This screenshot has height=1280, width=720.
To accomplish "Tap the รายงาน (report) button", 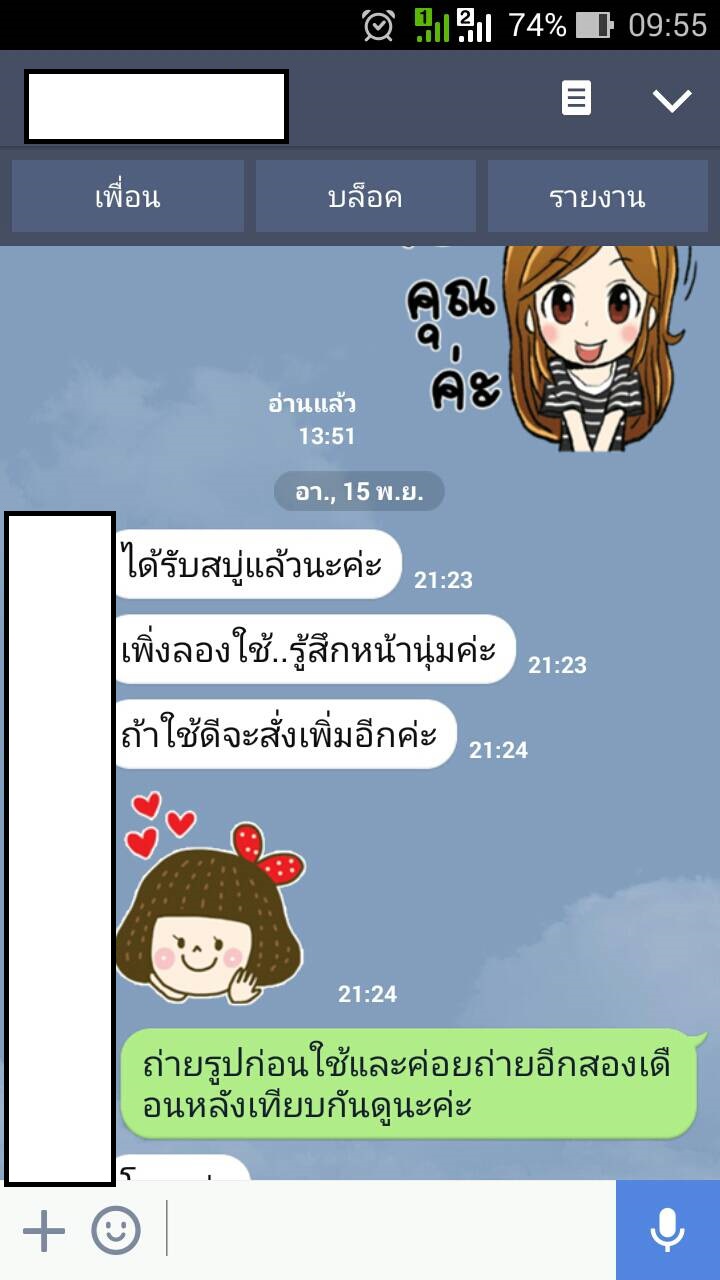I will coord(597,197).
